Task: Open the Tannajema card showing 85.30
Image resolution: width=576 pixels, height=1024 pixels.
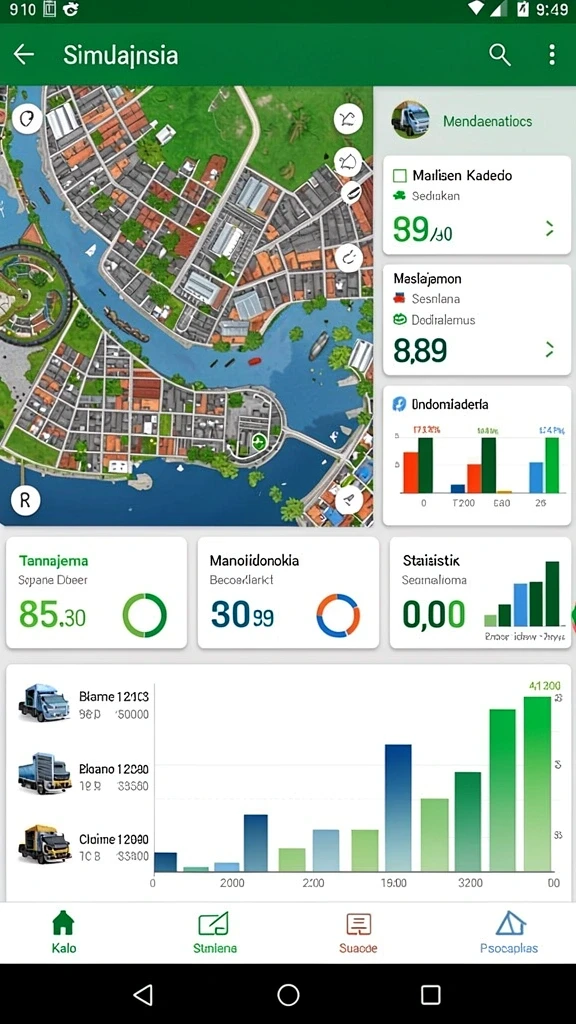Action: click(x=97, y=592)
